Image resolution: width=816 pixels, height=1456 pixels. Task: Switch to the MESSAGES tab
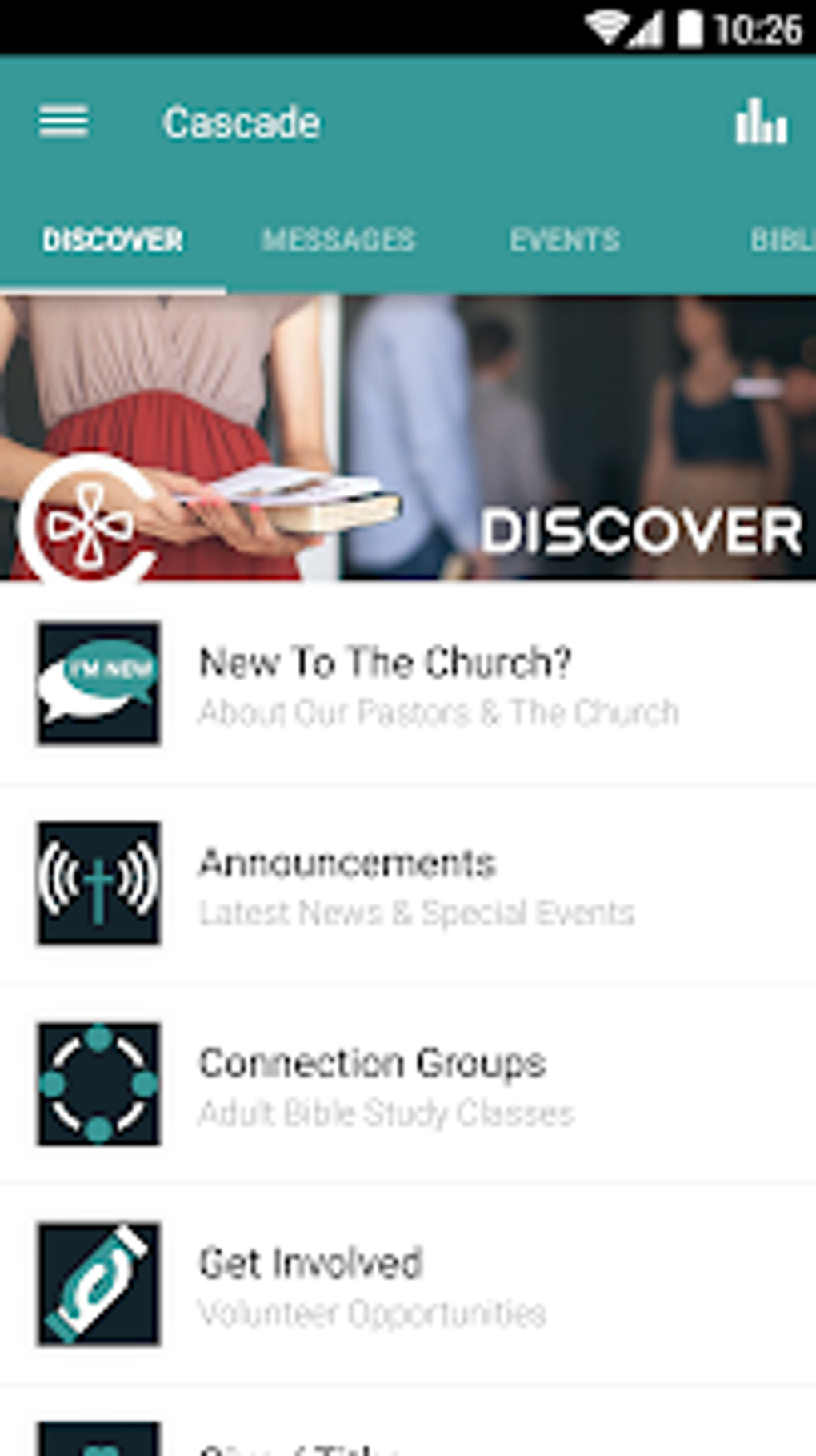[338, 239]
